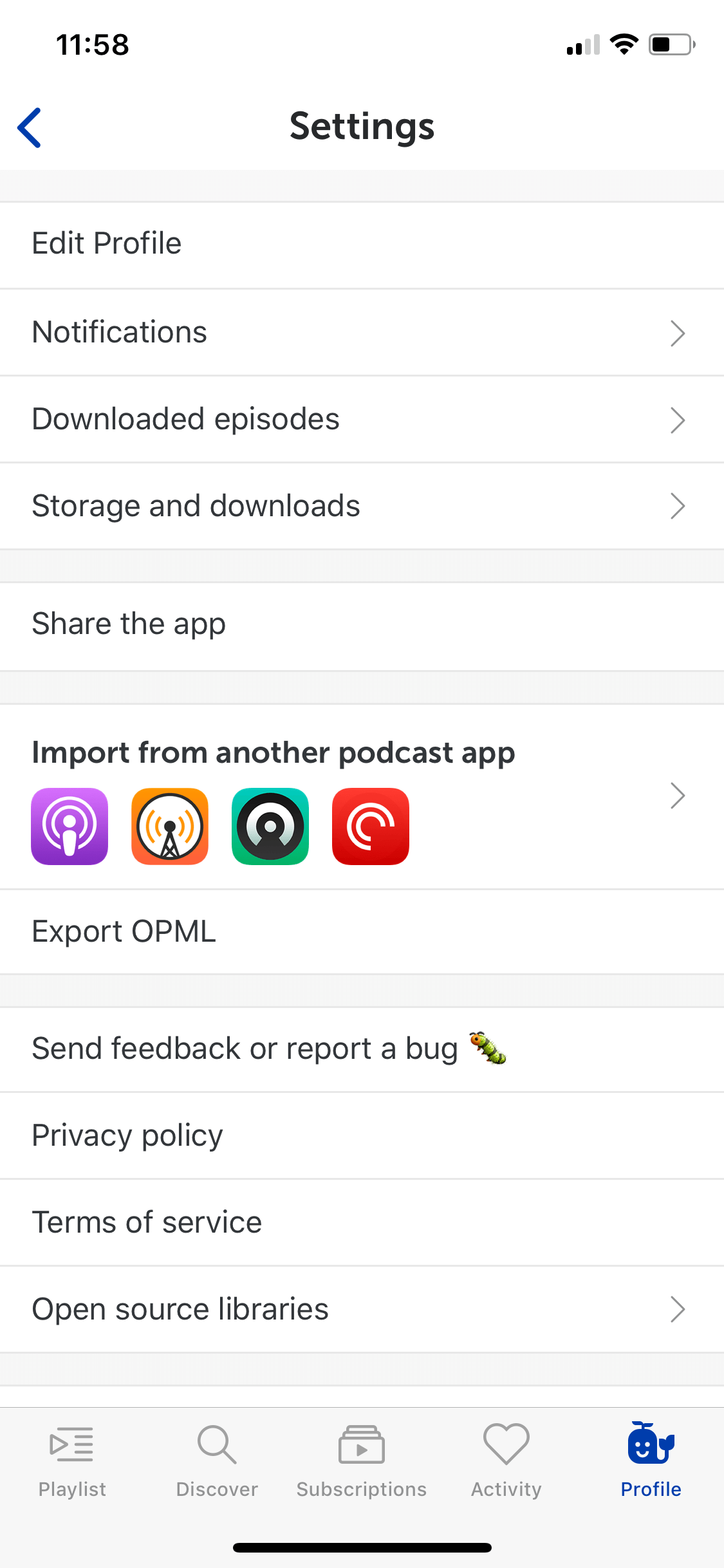This screenshot has height=1568, width=724.
Task: Open the Privacy policy
Action: (x=362, y=1135)
